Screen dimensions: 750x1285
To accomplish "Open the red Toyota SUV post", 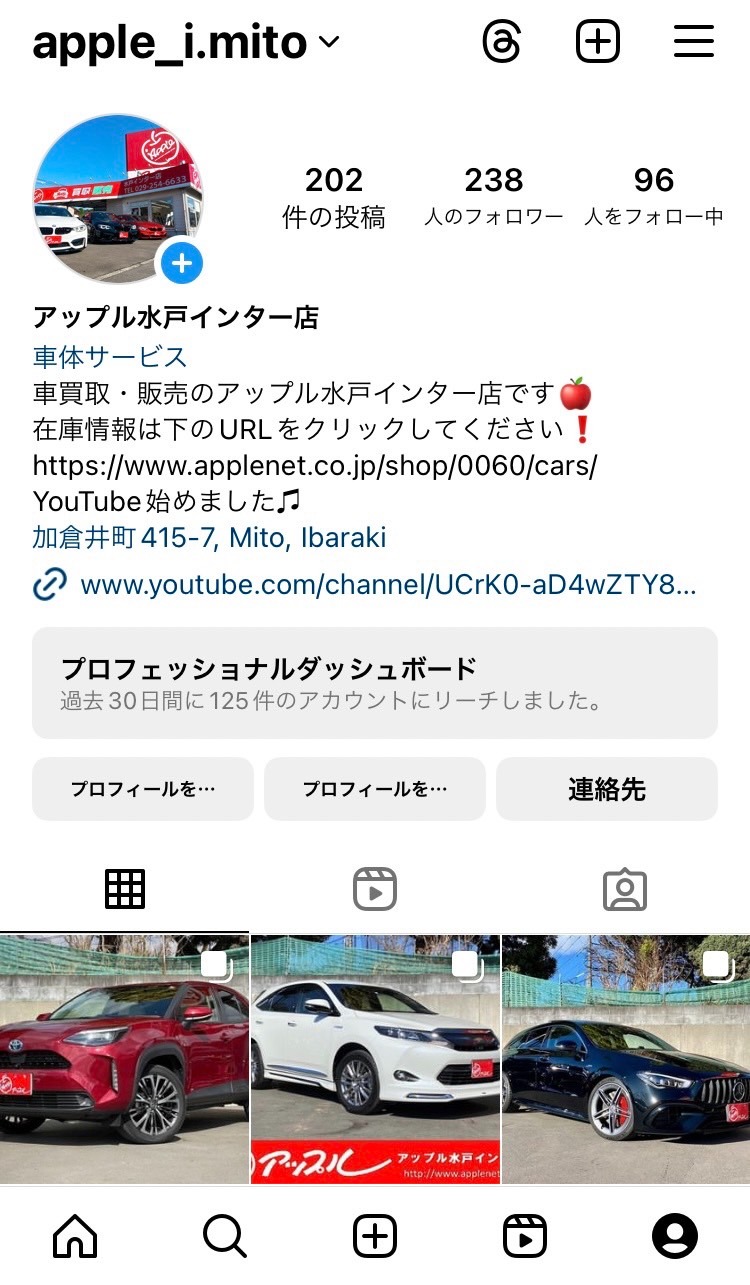I will click(x=124, y=1058).
